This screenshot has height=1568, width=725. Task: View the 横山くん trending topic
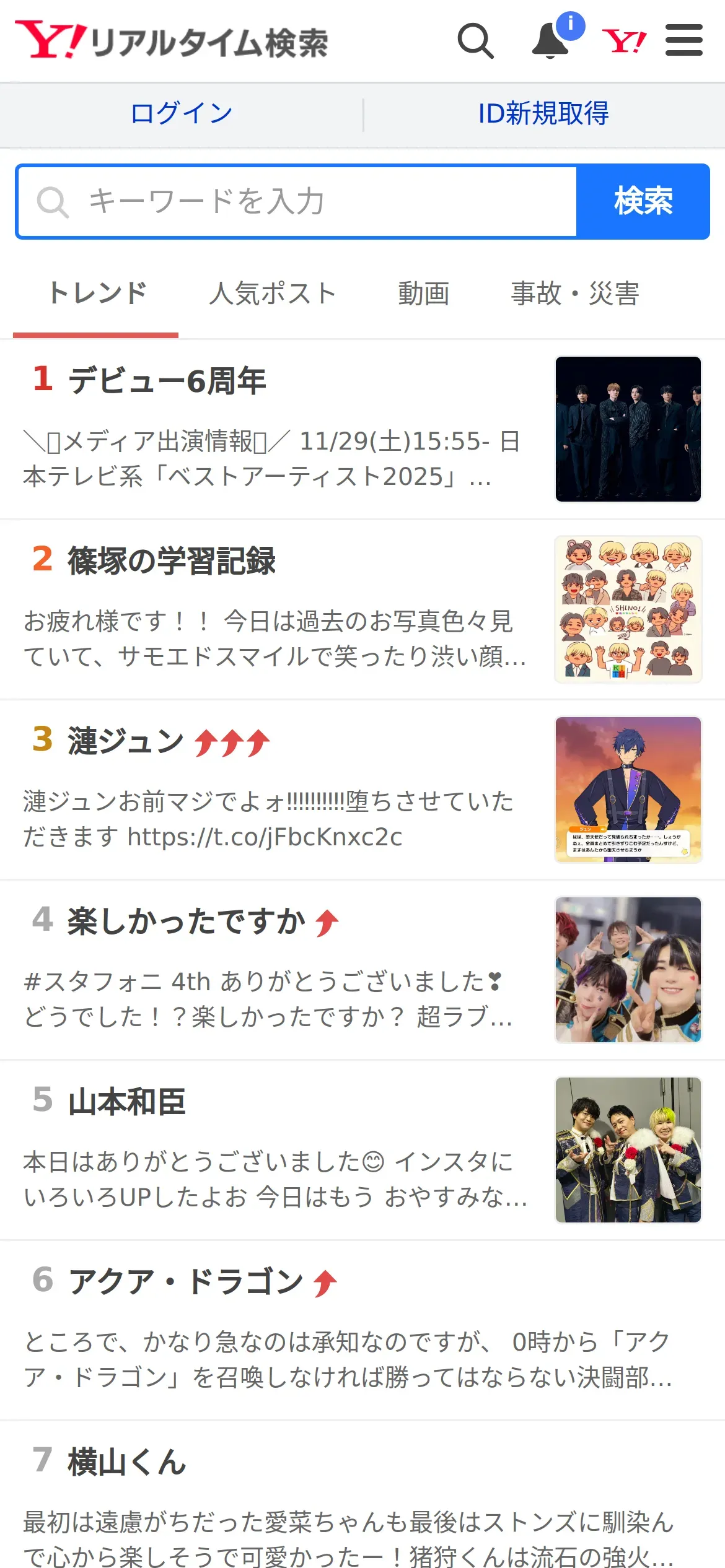click(127, 1462)
